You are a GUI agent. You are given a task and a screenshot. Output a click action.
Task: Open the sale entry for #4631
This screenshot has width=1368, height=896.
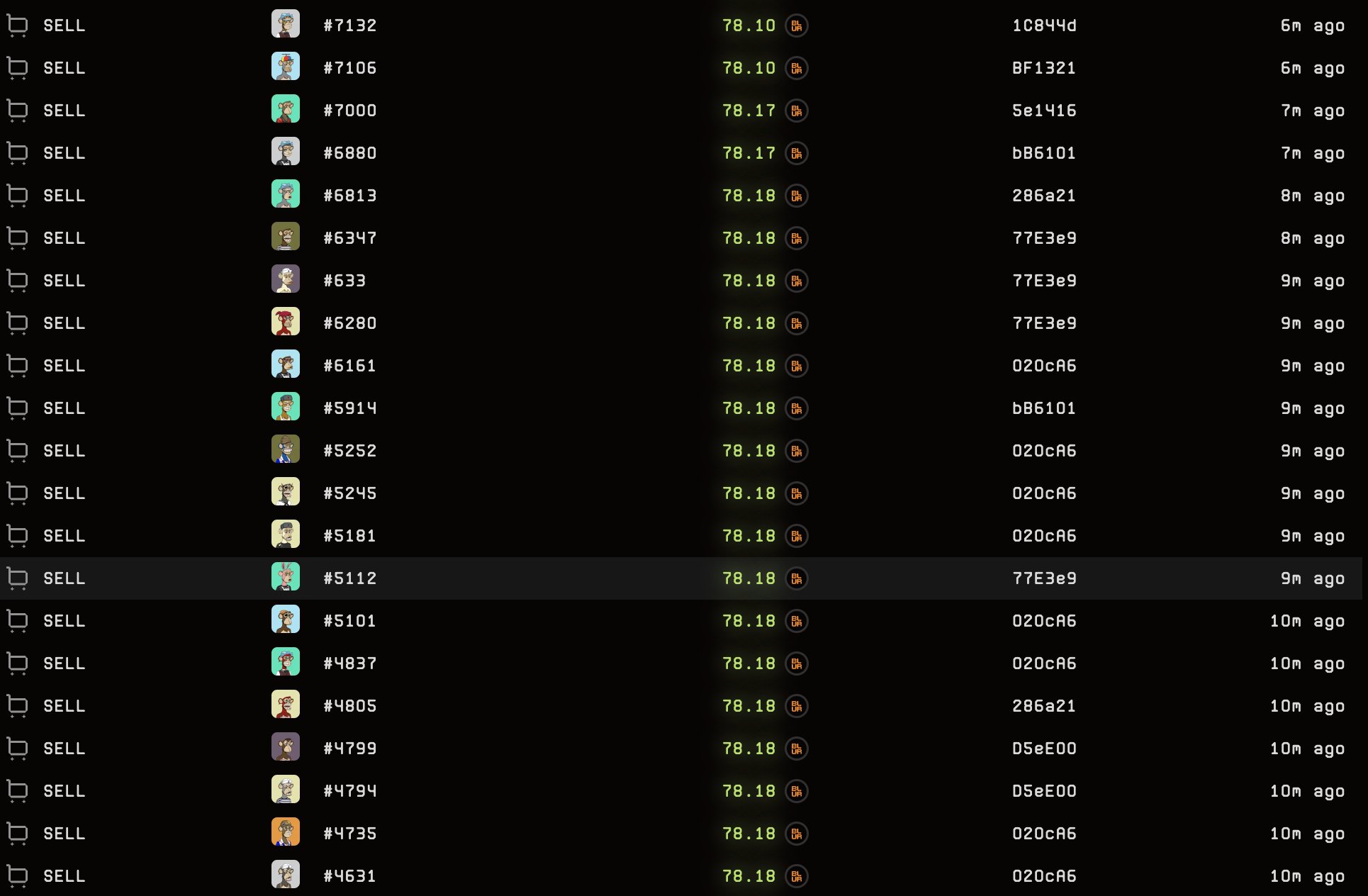click(349, 876)
